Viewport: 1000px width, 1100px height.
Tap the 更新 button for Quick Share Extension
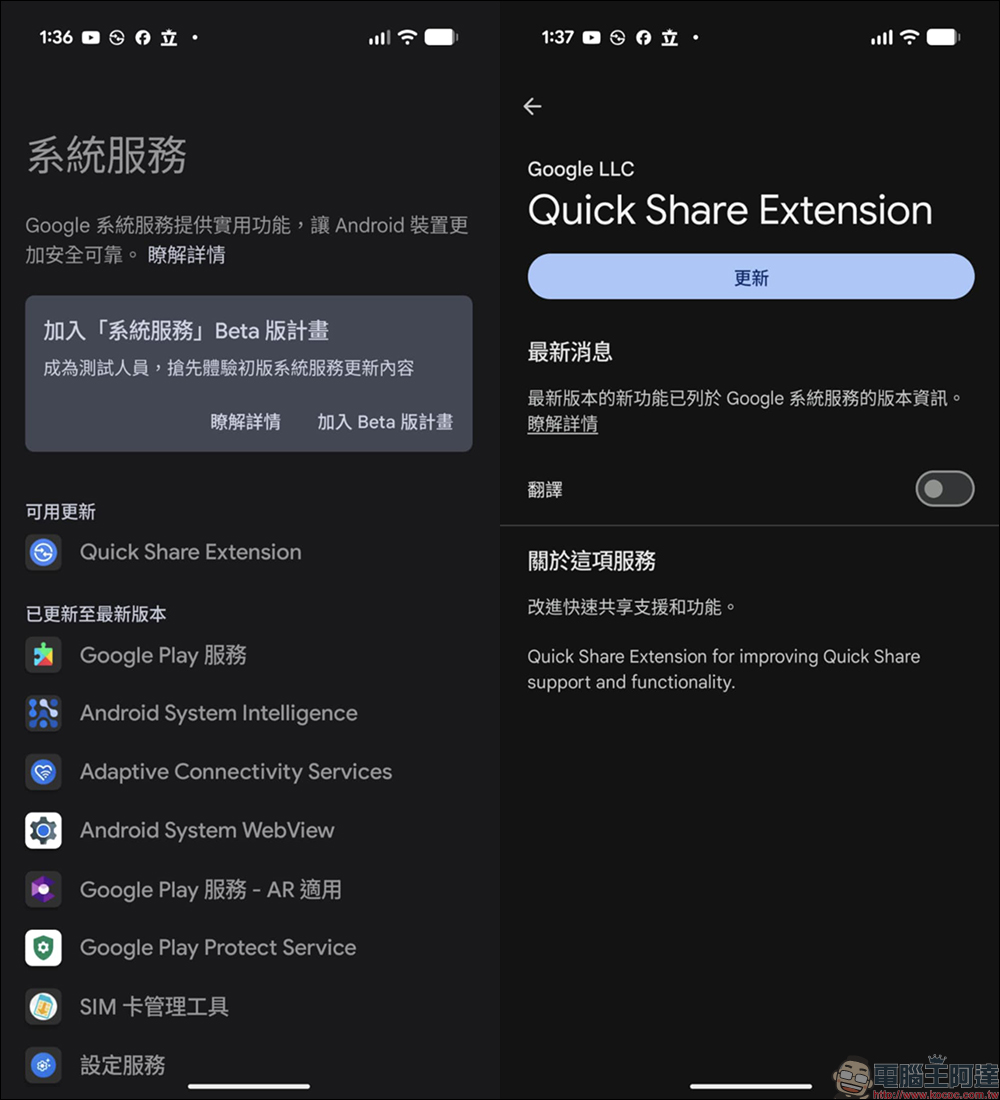pyautogui.click(x=750, y=276)
